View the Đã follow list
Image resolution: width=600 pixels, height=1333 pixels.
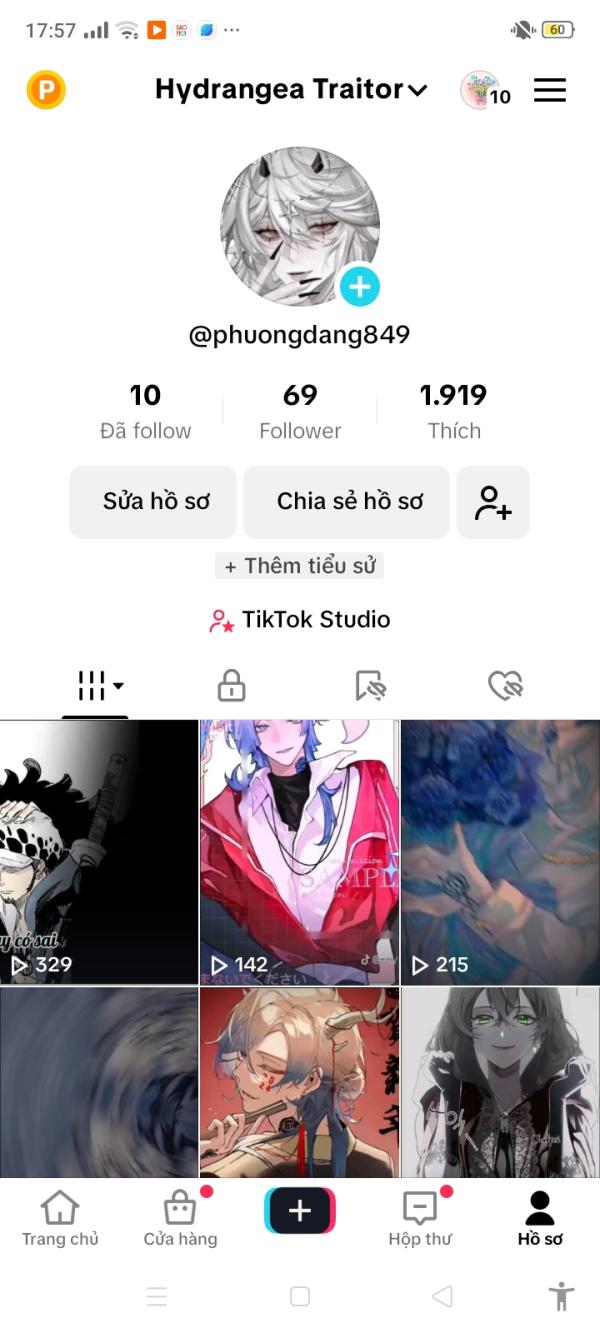(x=145, y=411)
